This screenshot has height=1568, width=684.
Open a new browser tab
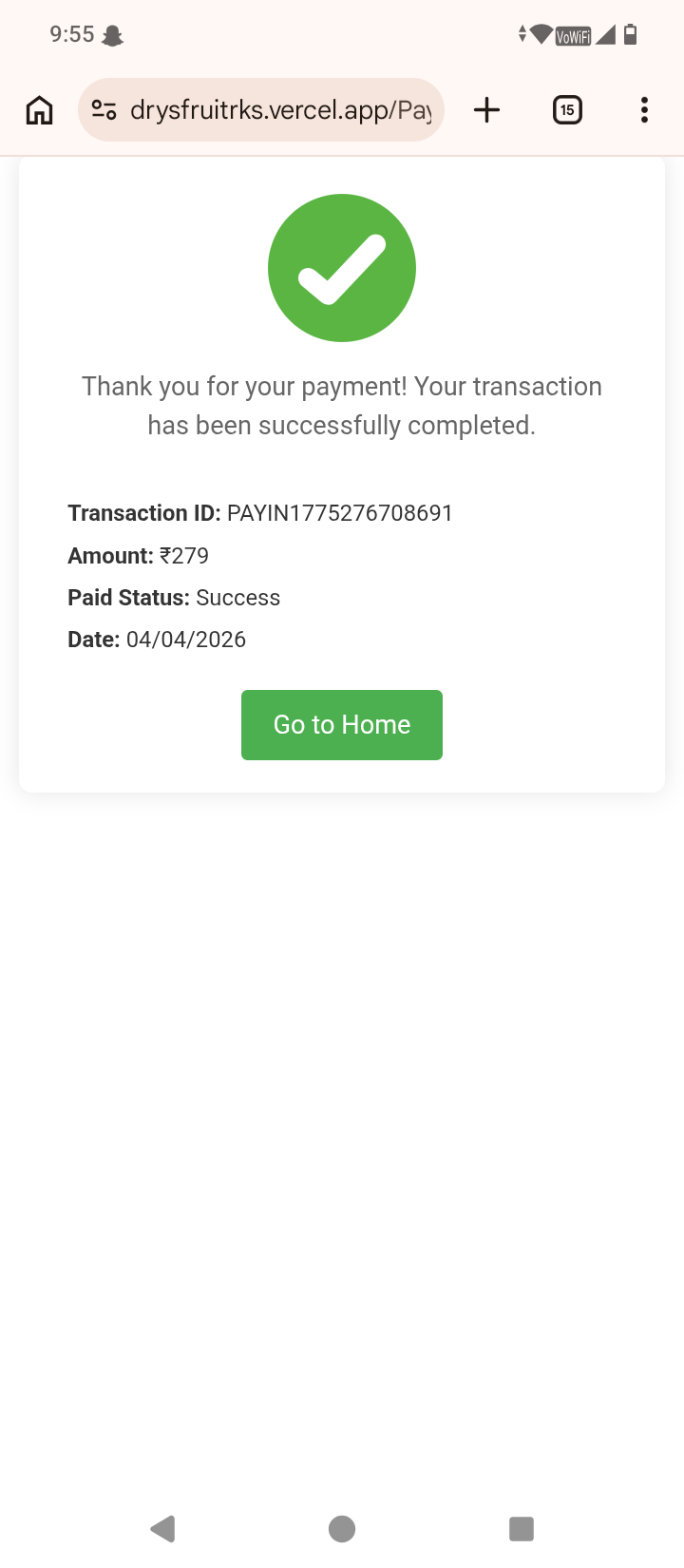point(486,110)
